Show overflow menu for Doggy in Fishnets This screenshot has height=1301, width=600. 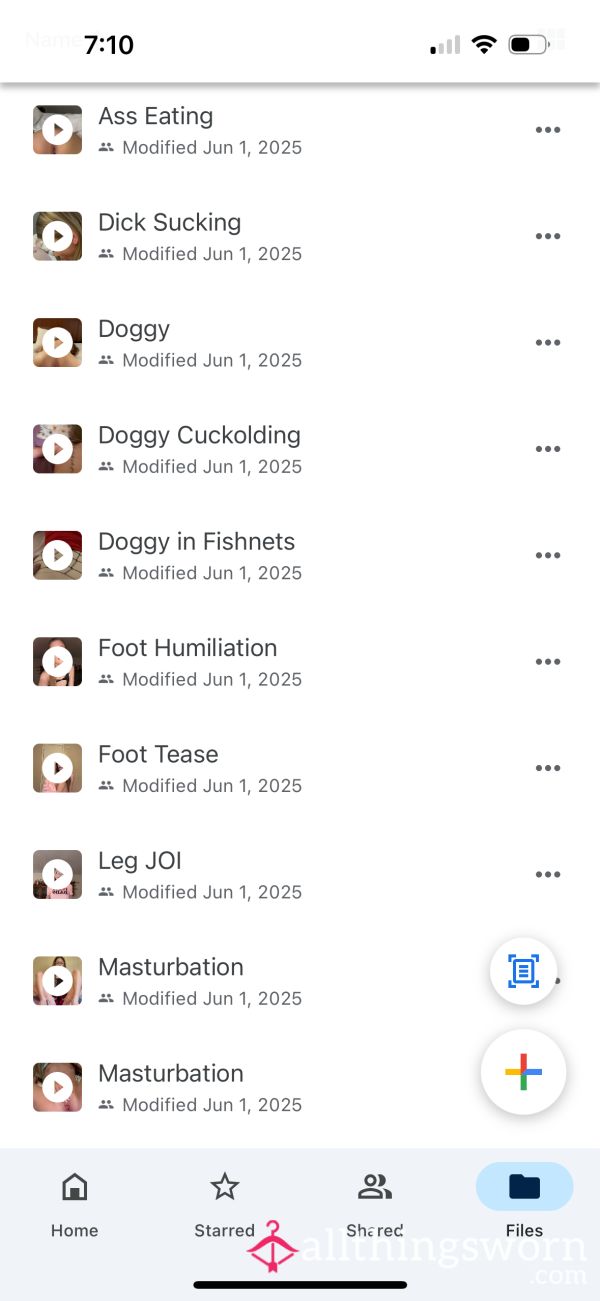547,556
